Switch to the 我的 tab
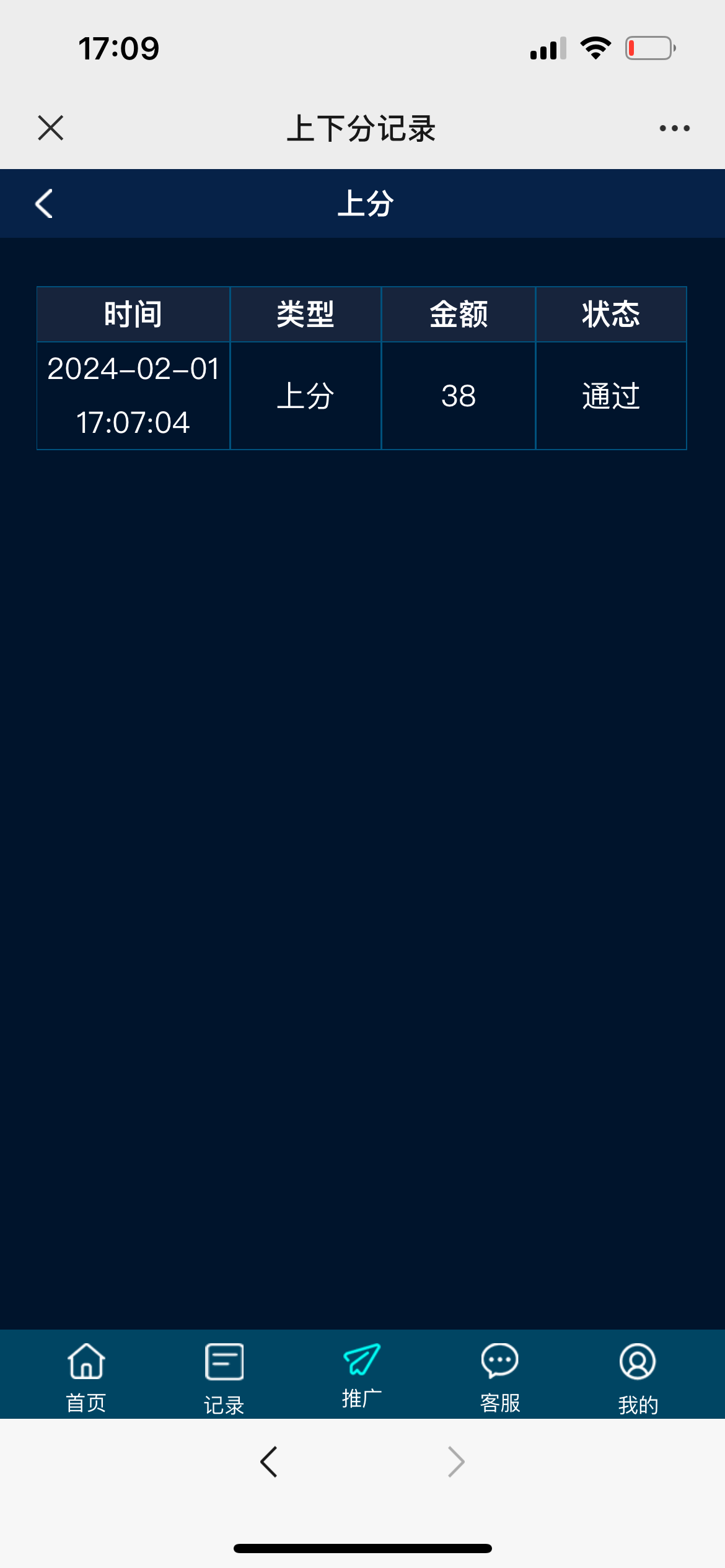This screenshot has width=725, height=1568. [x=638, y=1377]
